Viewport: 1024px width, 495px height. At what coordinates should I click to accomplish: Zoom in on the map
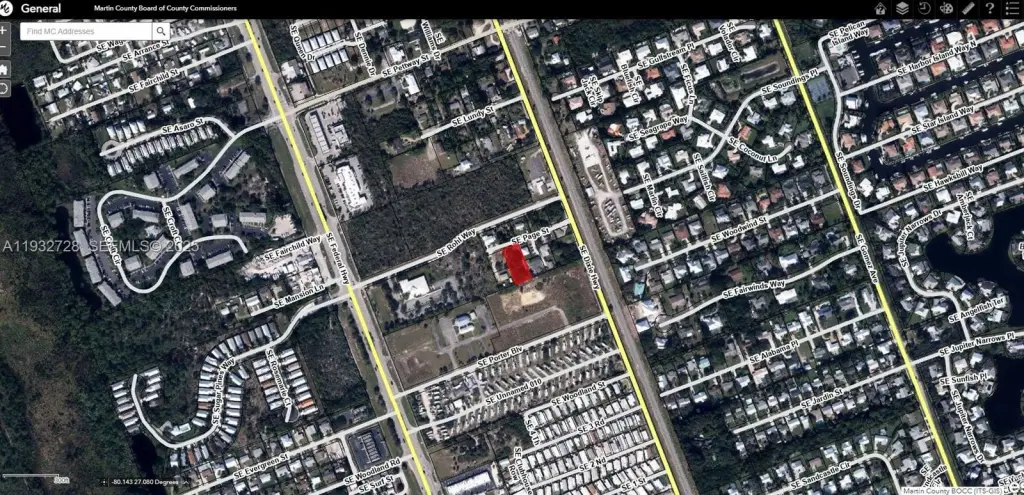point(4,31)
